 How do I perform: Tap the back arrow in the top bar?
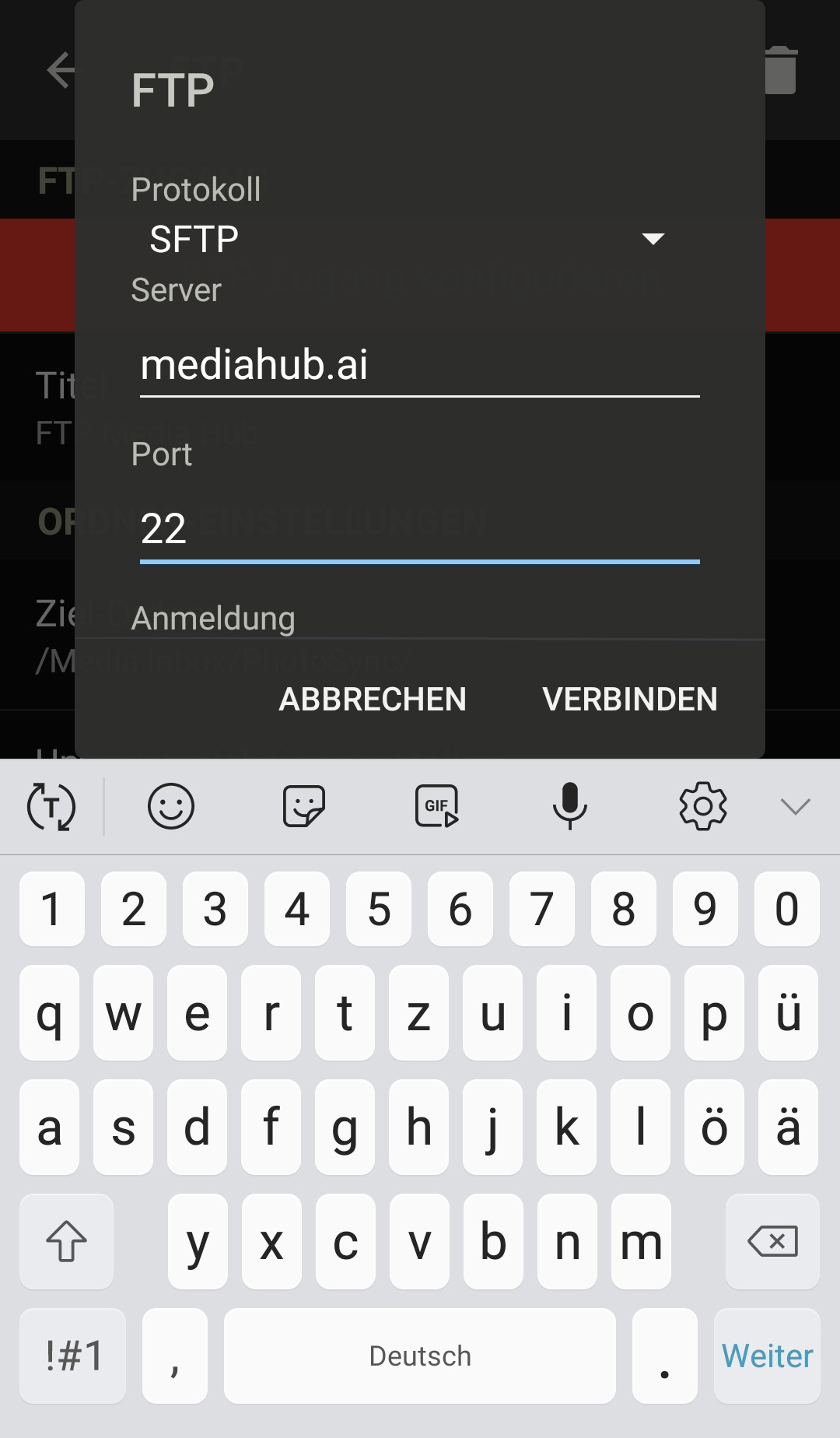[x=59, y=70]
